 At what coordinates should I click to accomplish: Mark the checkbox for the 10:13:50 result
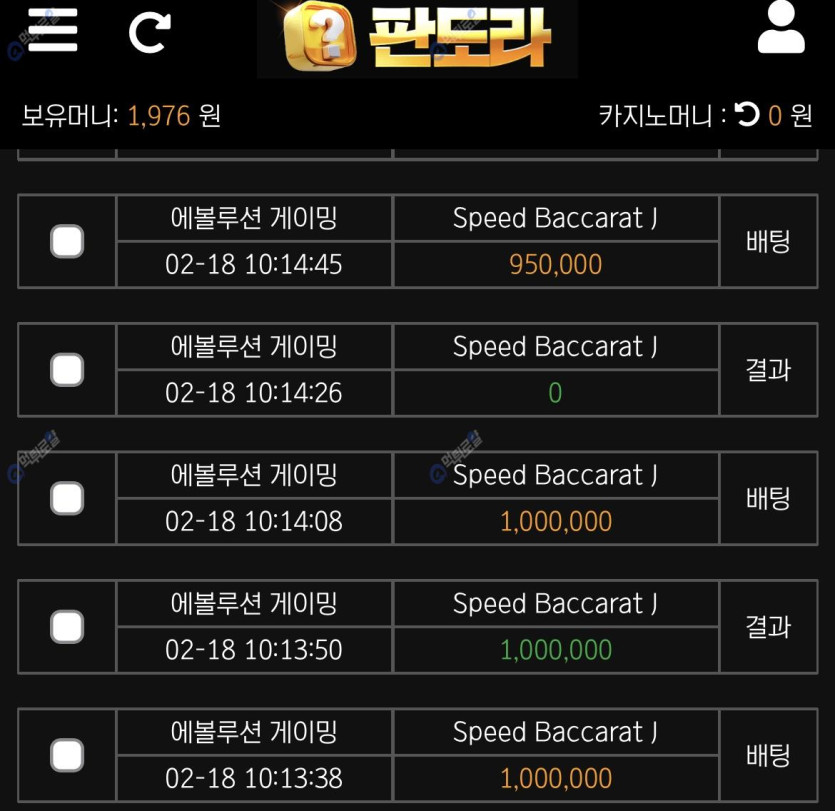(67, 627)
